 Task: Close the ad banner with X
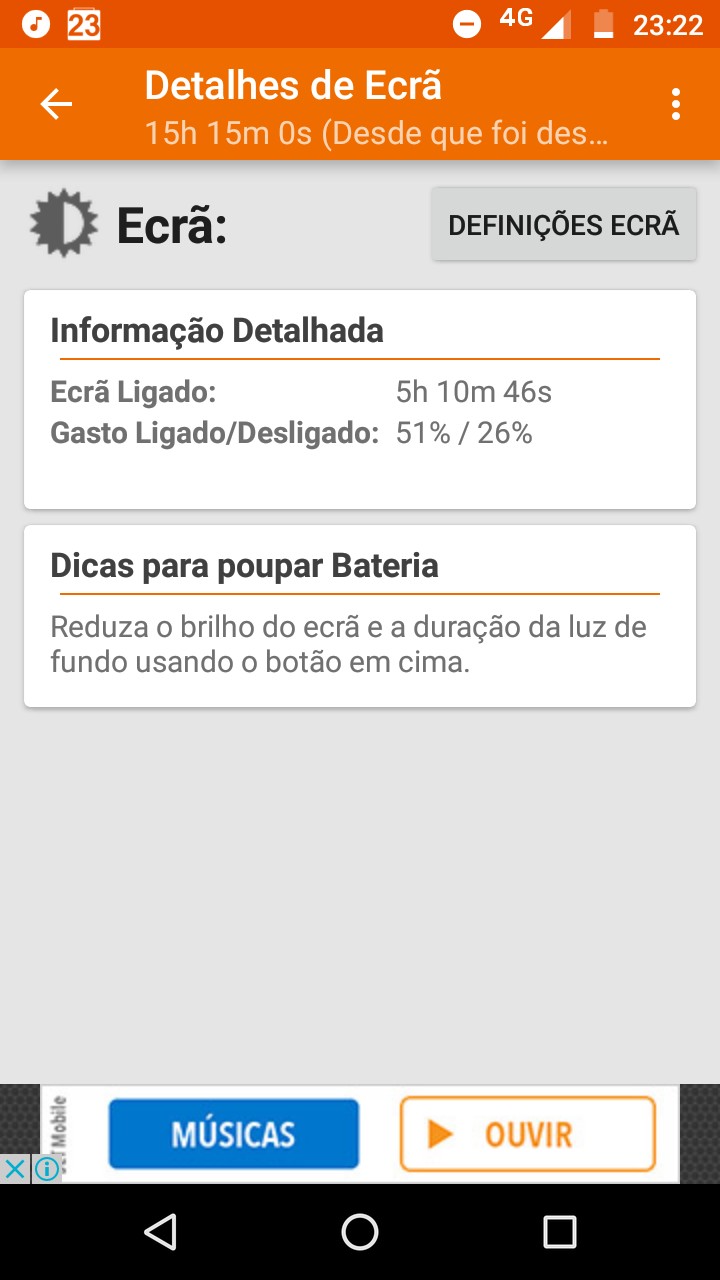[15, 1168]
